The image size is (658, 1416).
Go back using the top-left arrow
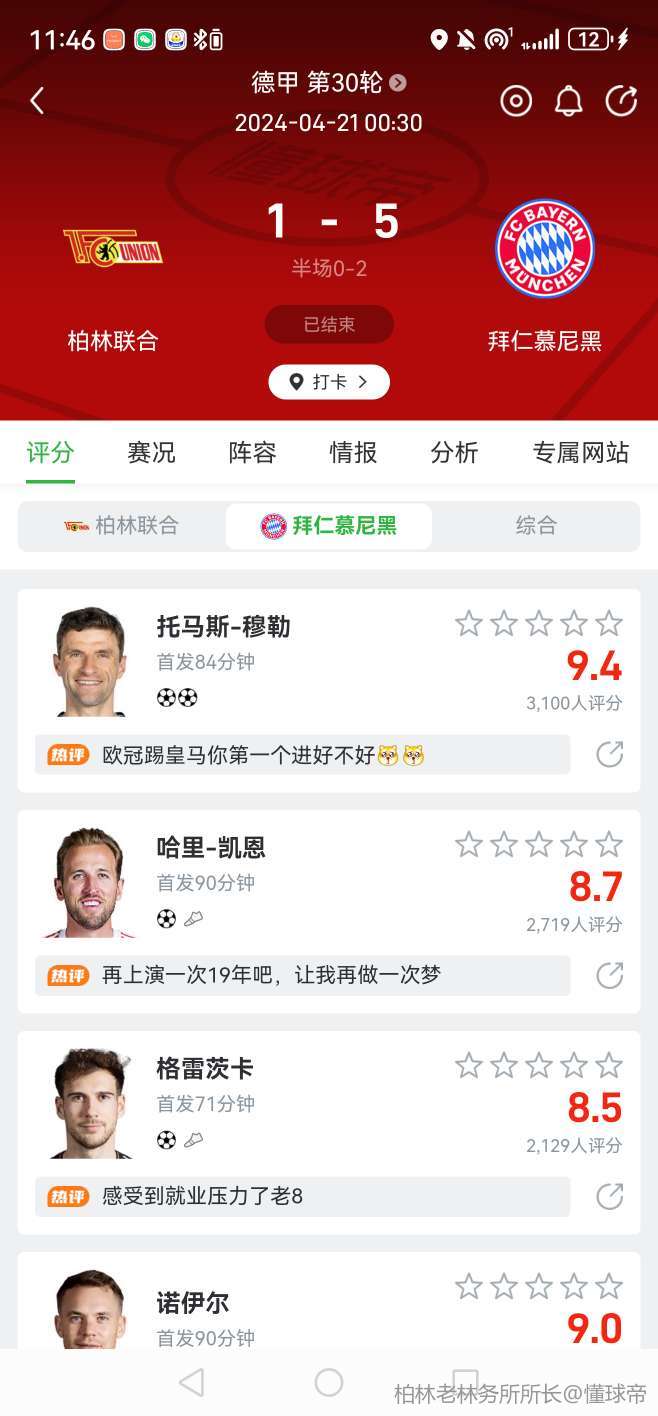coord(37,101)
